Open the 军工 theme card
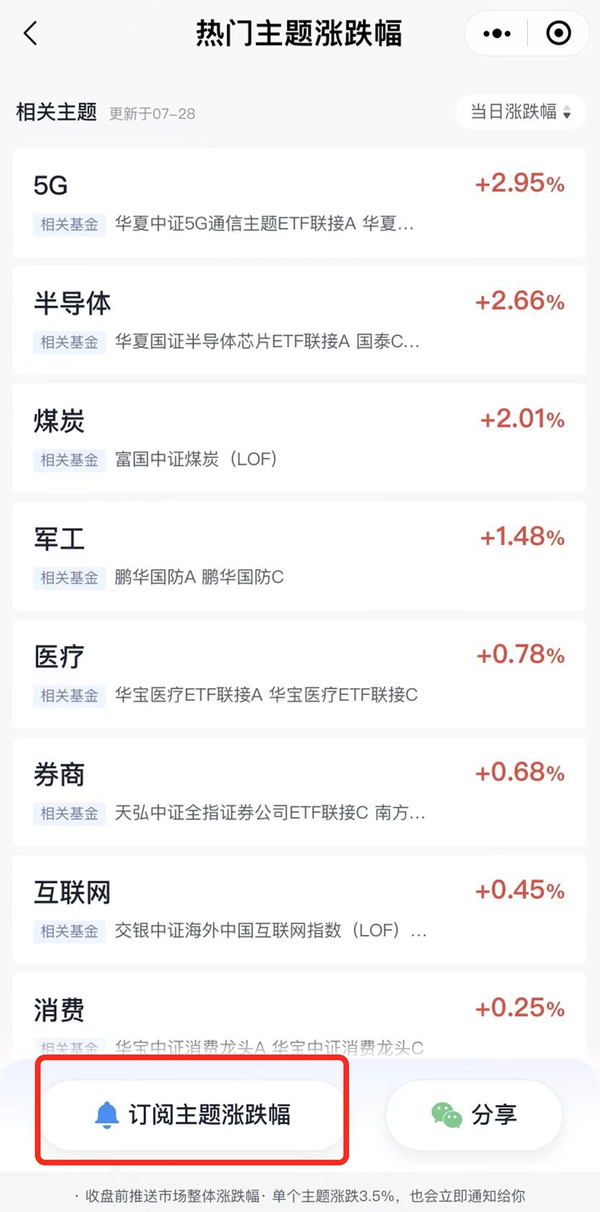The height and width of the screenshot is (1212, 600). tap(300, 555)
